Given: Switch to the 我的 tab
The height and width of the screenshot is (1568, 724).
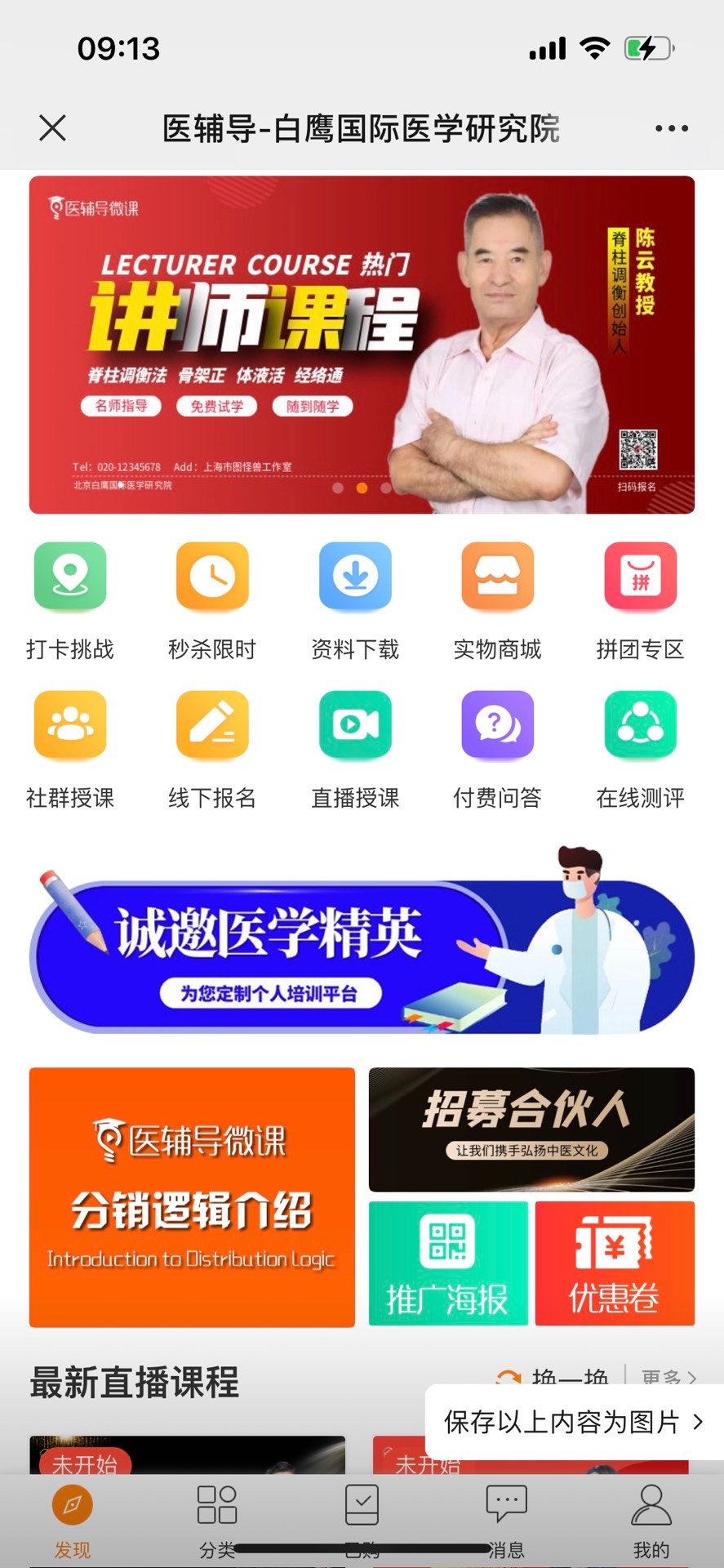Looking at the screenshot, I should 651,1520.
